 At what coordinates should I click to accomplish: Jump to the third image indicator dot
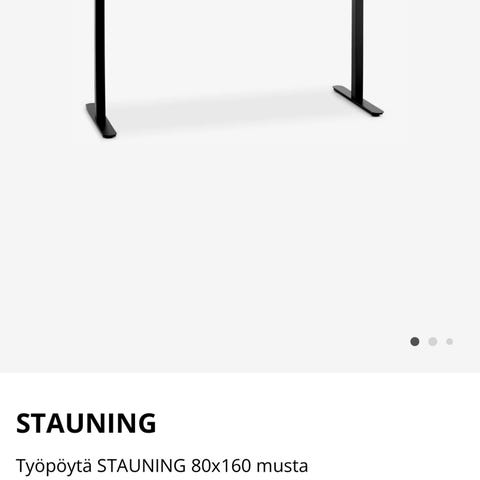[450, 341]
